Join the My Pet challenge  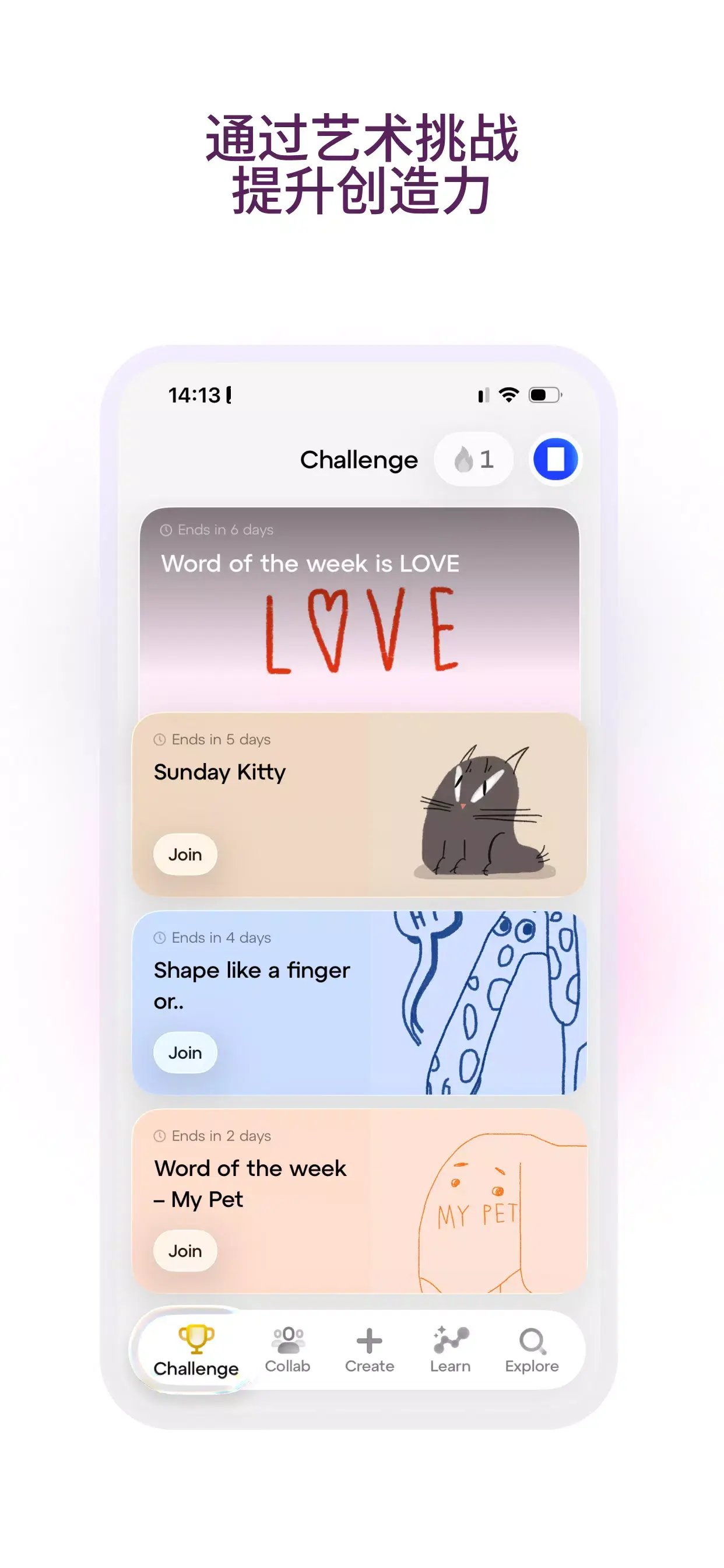184,1250
